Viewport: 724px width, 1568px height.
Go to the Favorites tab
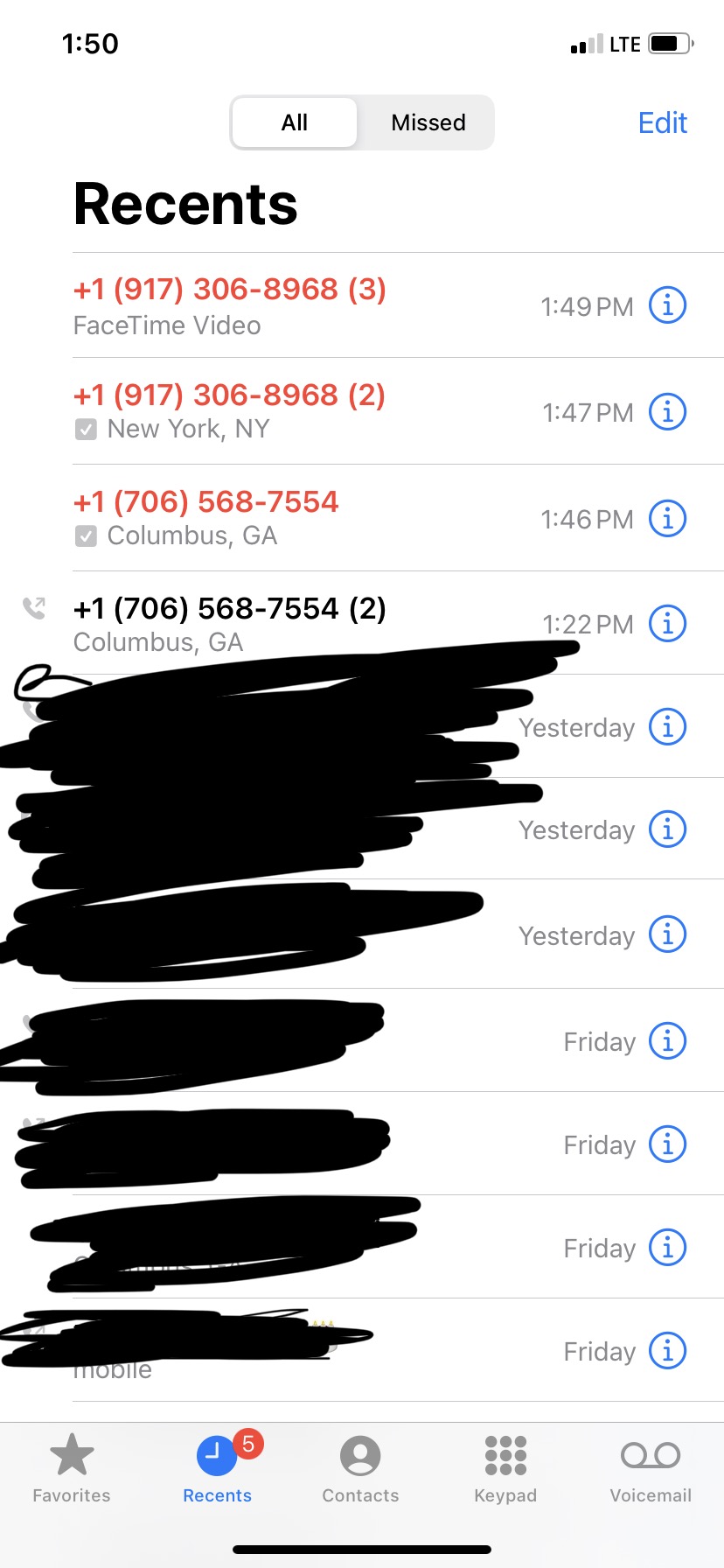pos(72,1469)
